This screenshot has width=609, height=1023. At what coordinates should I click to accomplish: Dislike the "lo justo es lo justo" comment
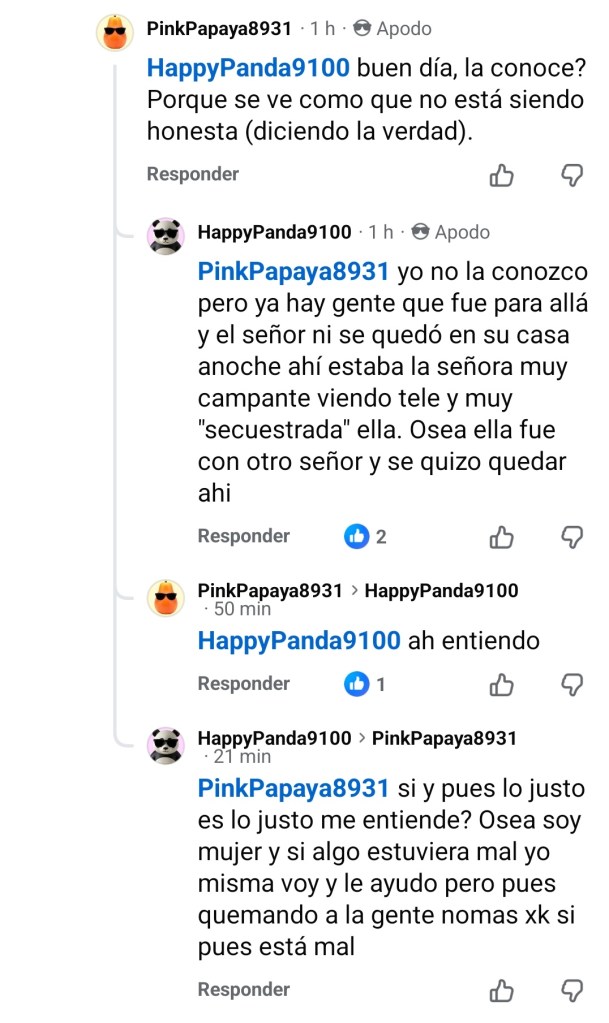pyautogui.click(x=571, y=991)
